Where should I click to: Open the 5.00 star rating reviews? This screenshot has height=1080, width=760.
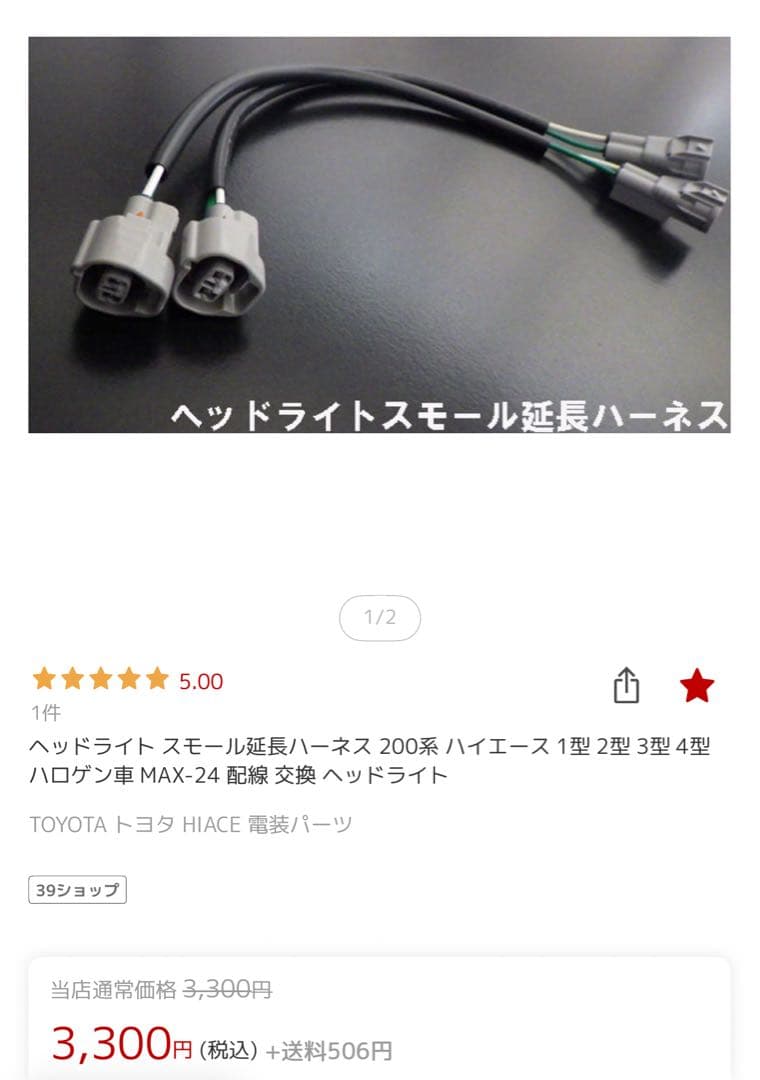(x=127, y=681)
